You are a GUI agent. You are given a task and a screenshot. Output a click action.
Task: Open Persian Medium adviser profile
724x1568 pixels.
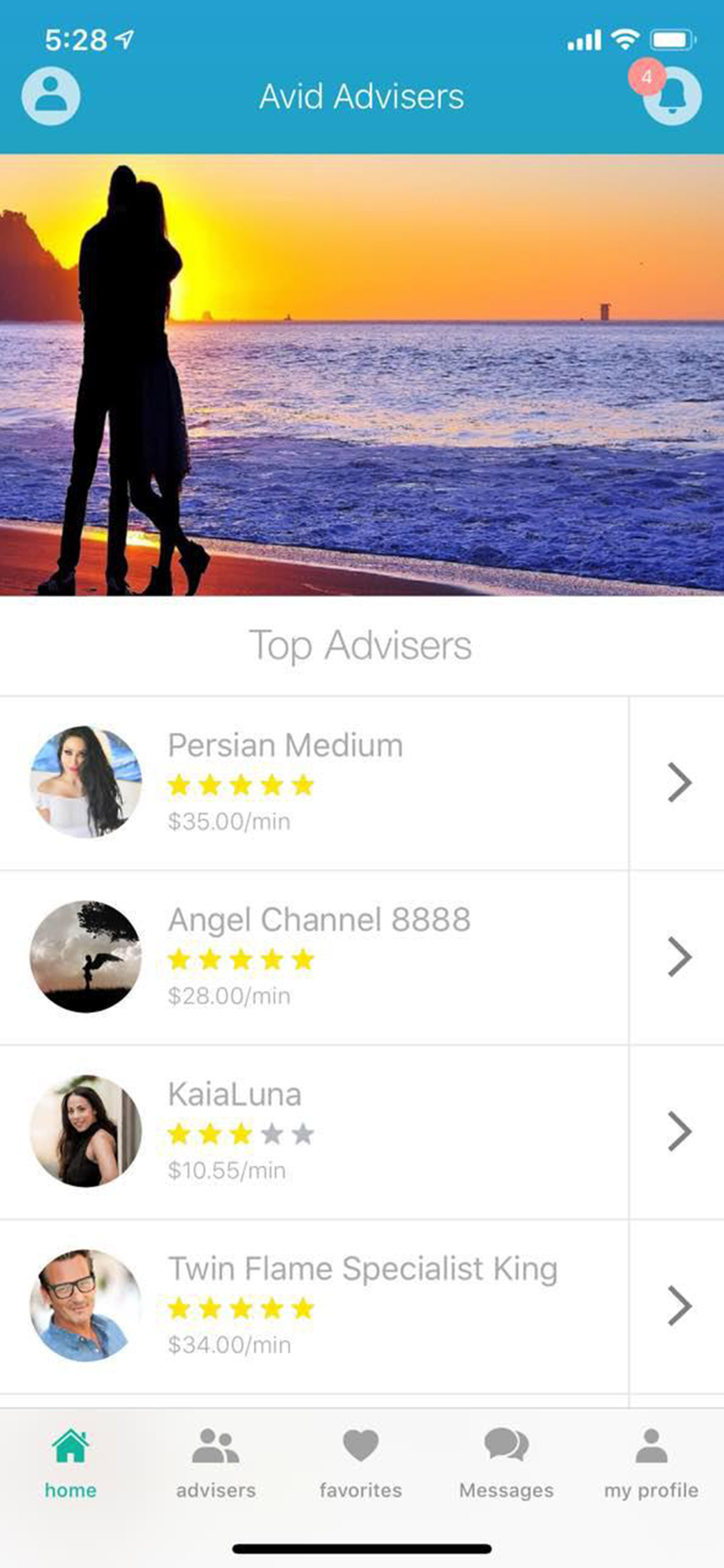(x=313, y=782)
